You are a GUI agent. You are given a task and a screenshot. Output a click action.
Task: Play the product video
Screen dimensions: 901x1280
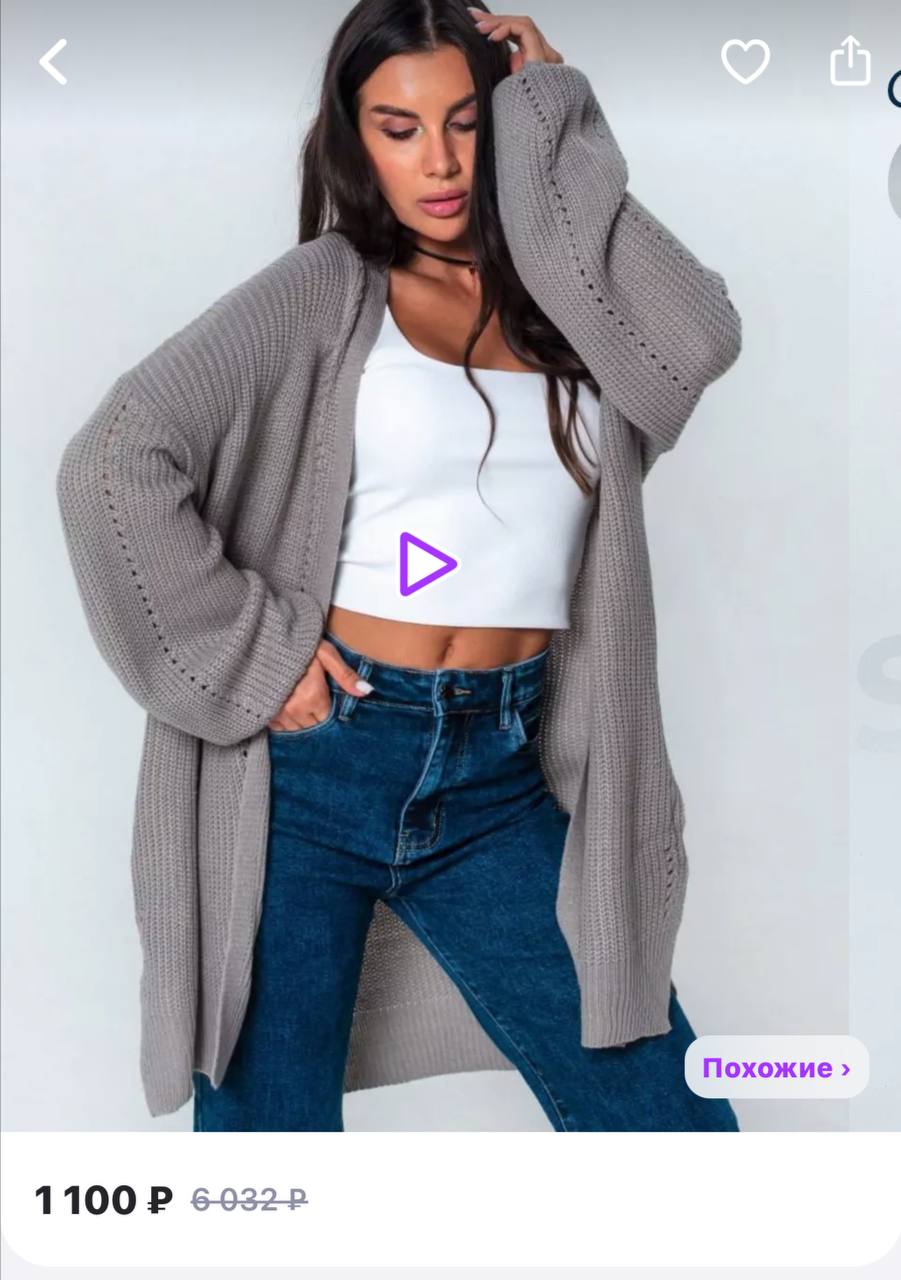coord(427,564)
